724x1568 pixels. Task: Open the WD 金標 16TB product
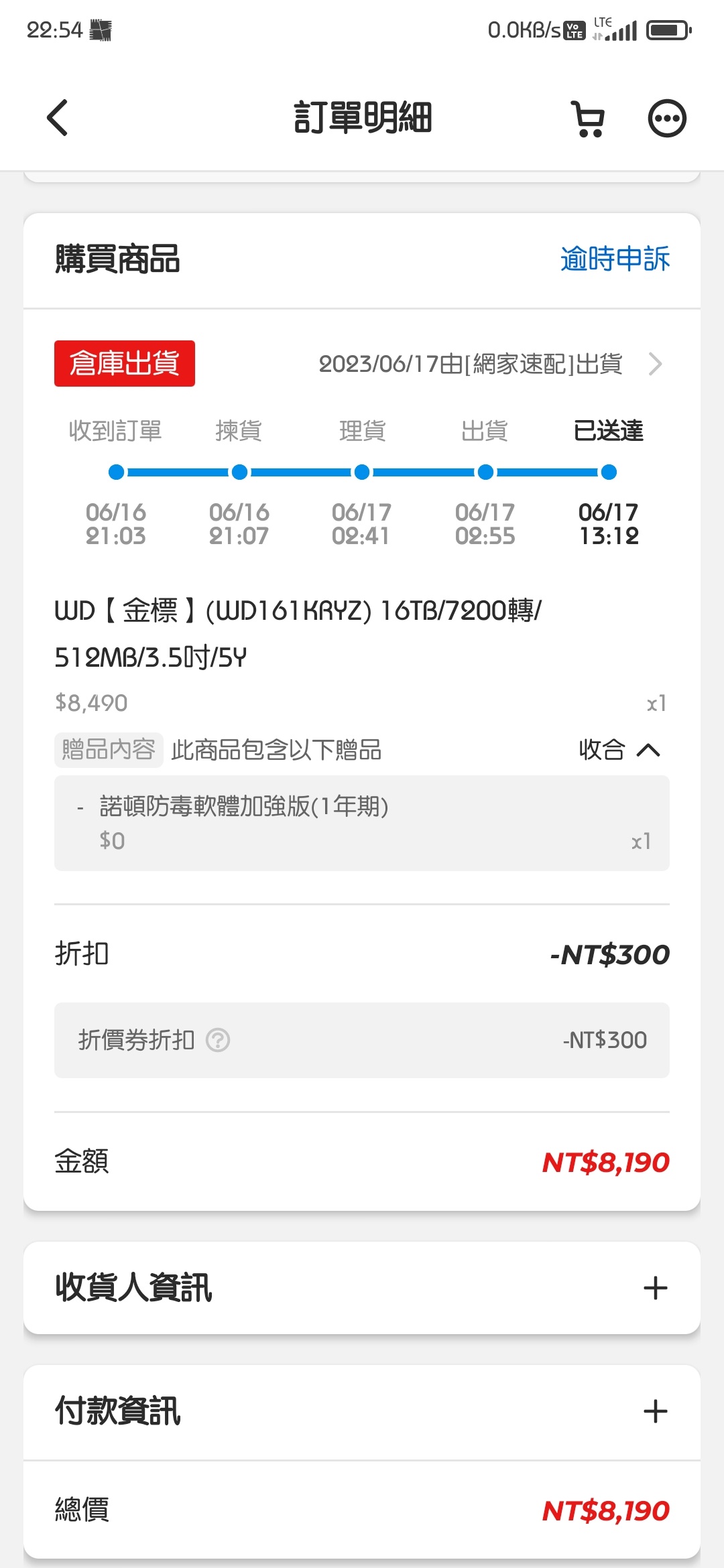[x=298, y=633]
